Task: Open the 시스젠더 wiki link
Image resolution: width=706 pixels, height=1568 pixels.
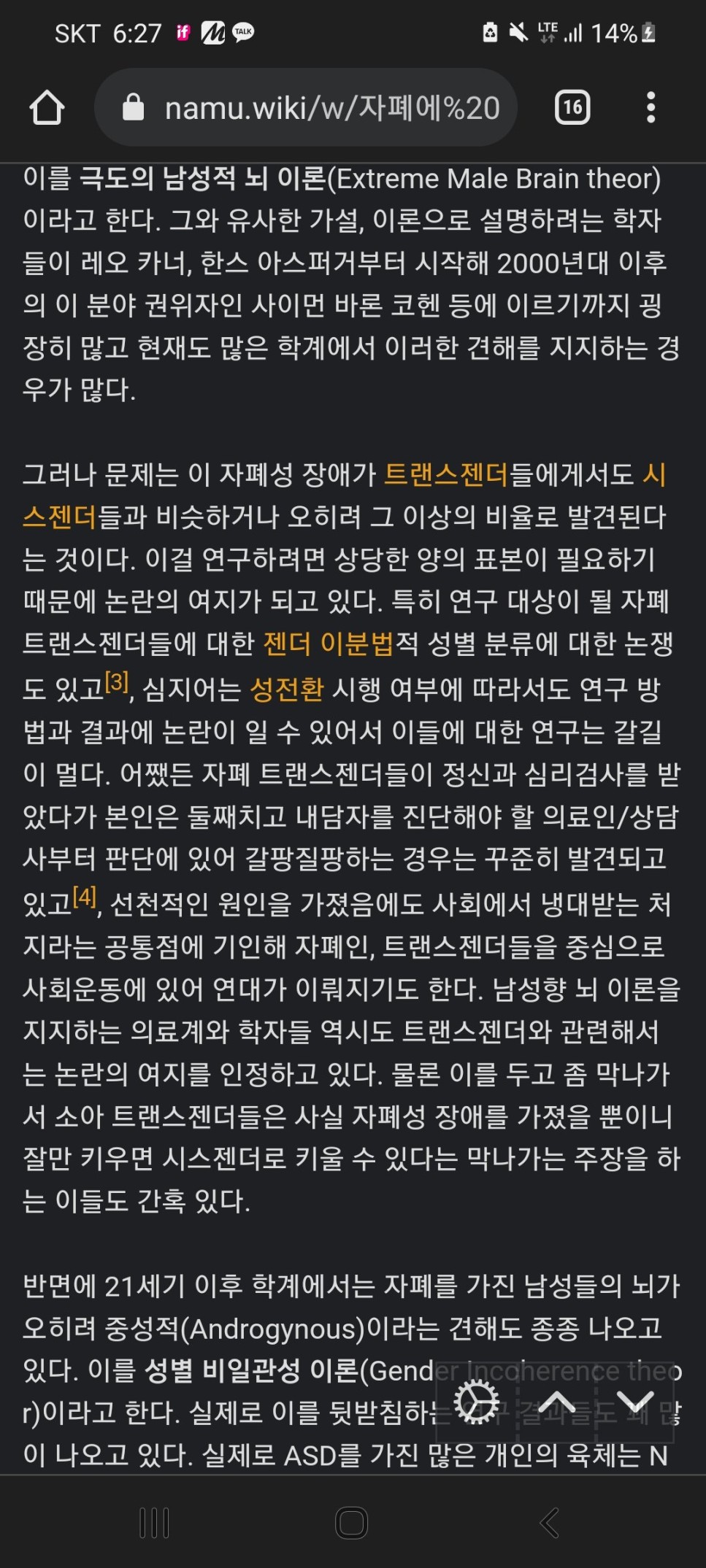Action: (60, 517)
